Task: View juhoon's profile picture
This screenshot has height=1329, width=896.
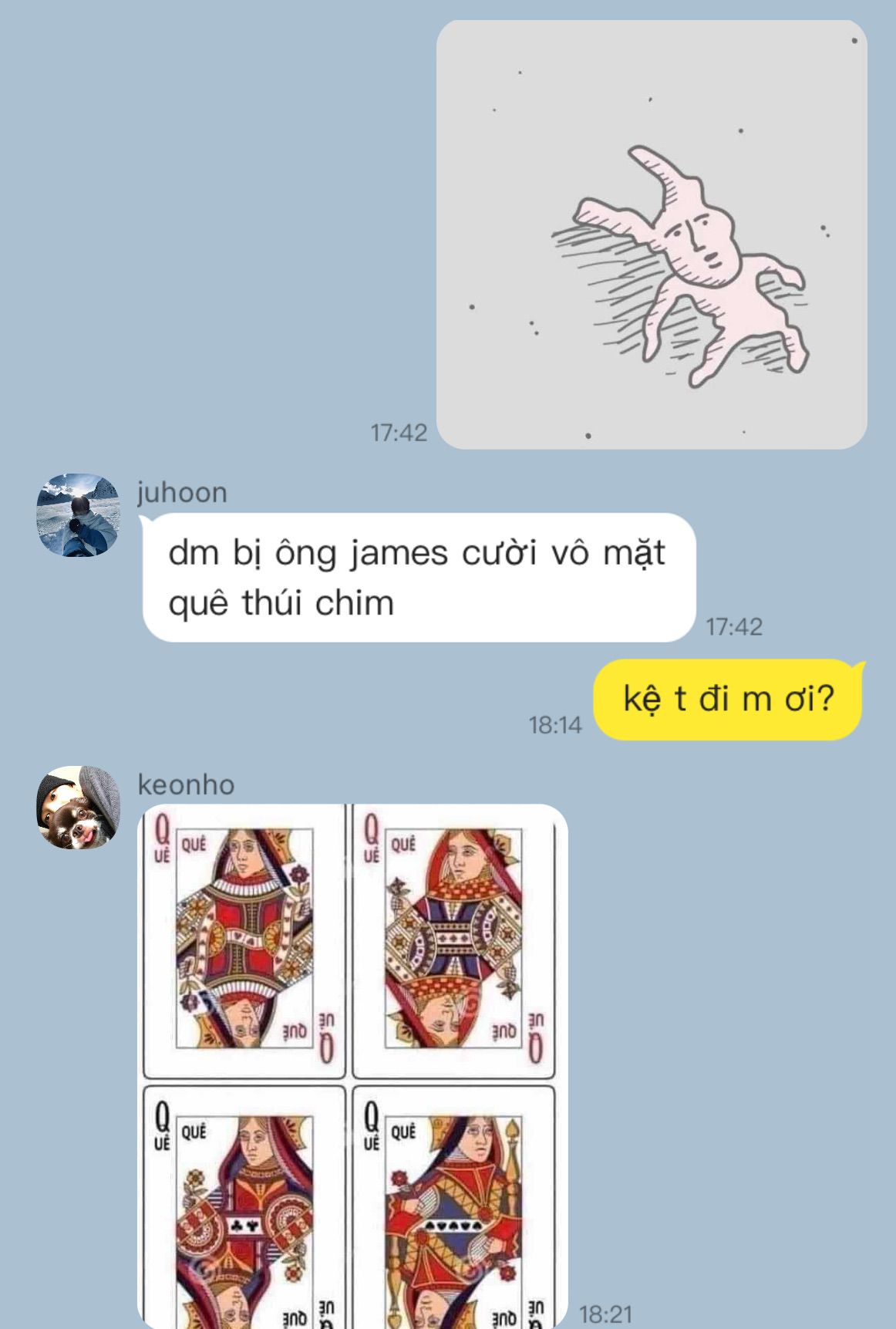Action: (x=78, y=515)
